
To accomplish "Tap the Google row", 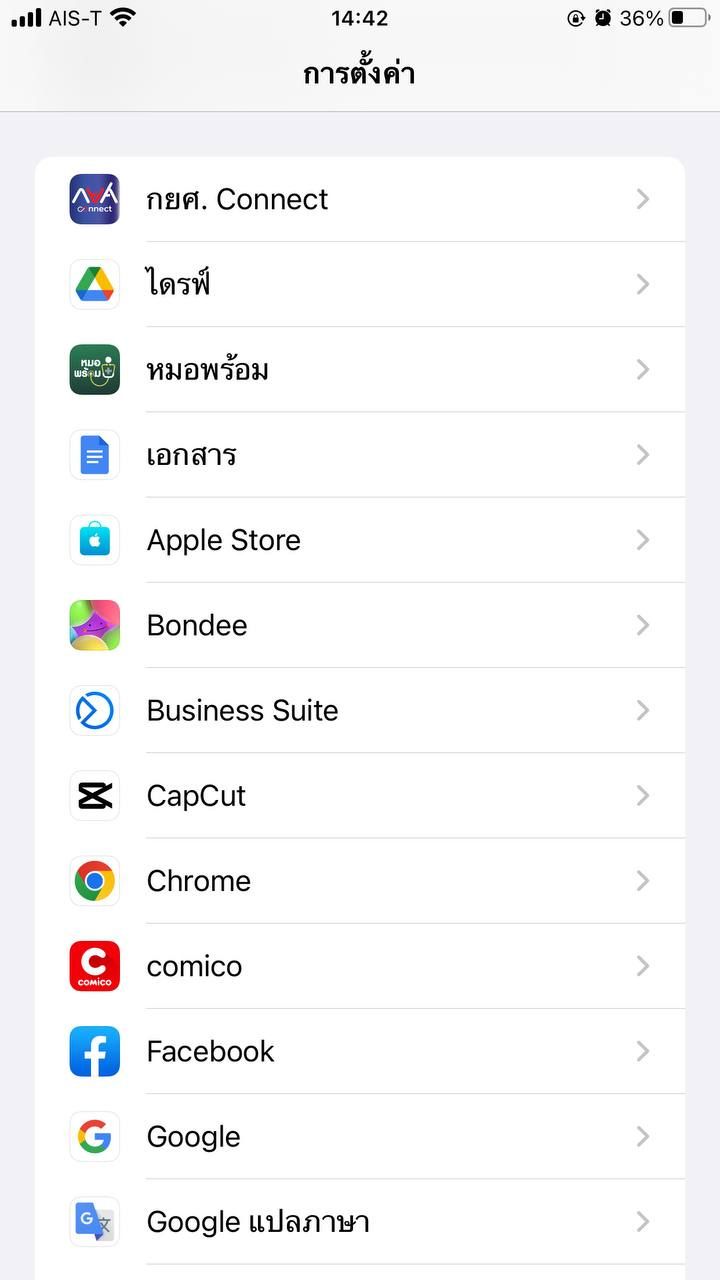I will point(360,1136).
